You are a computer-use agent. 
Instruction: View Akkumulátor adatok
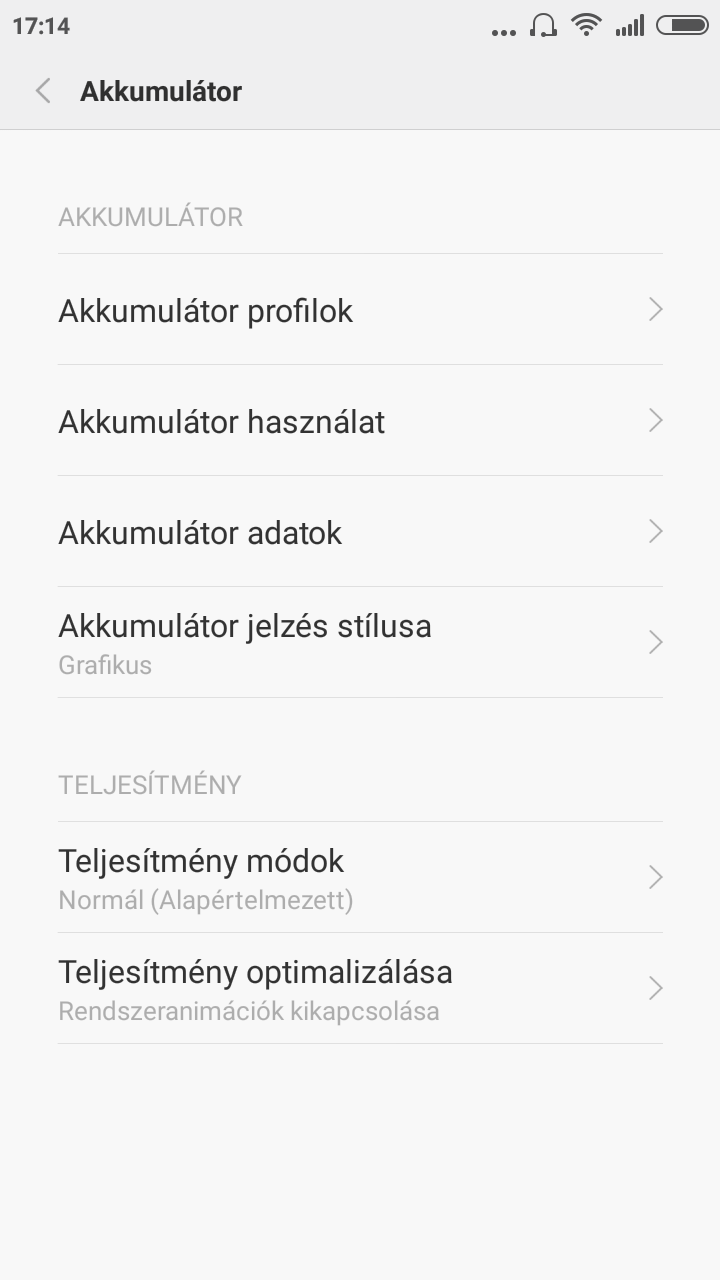(x=360, y=532)
